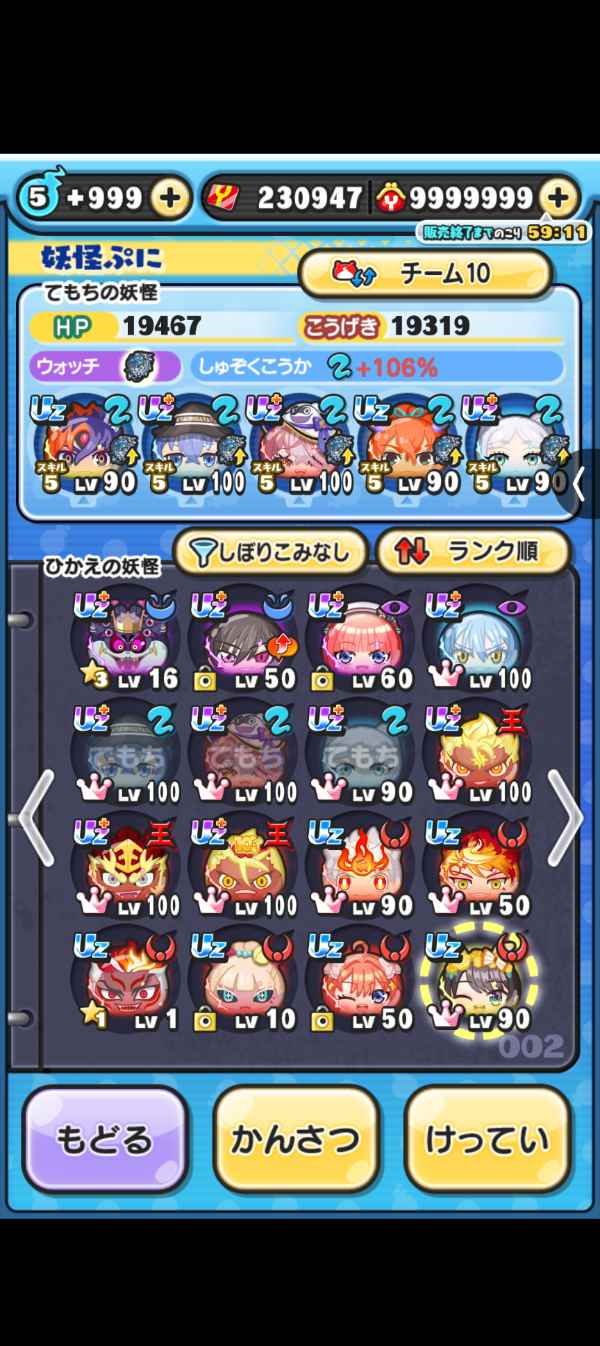Open the しぼりこみなし filter
600x1346 pixels.
click(x=270, y=551)
